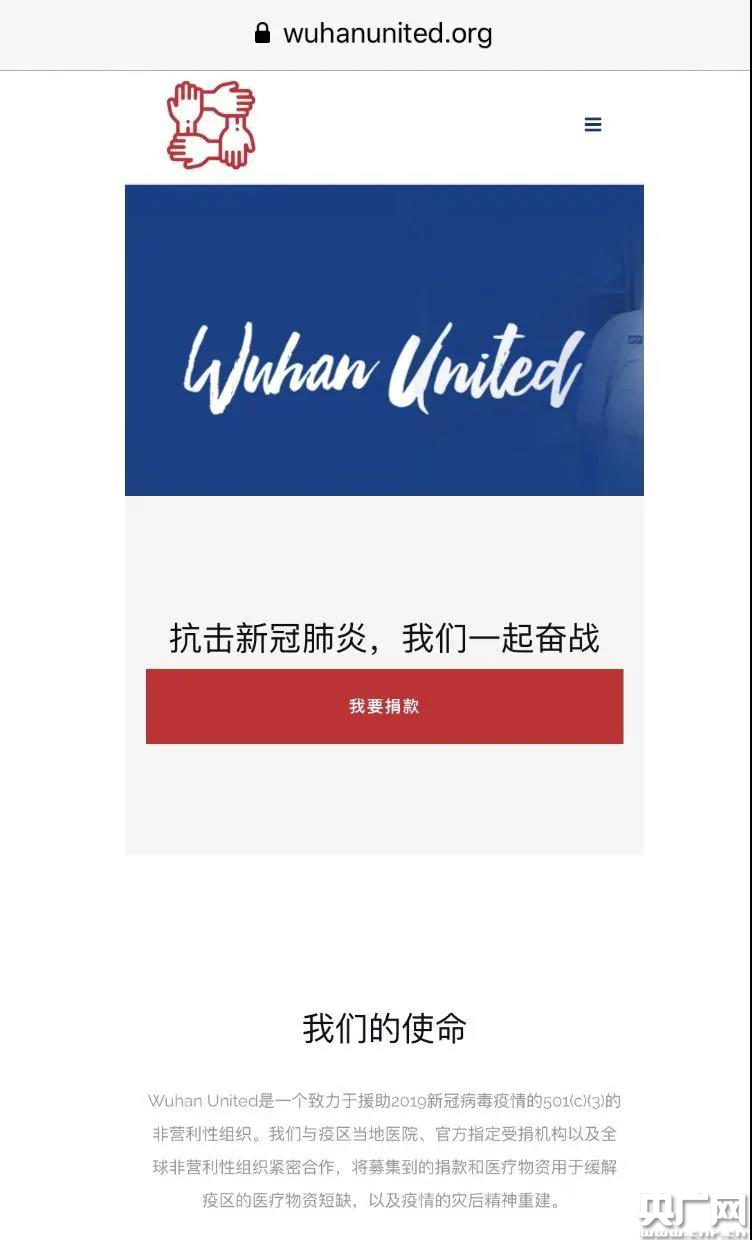This screenshot has width=752, height=1240.
Task: Tap the red 我要捐款 donation button
Action: [384, 706]
